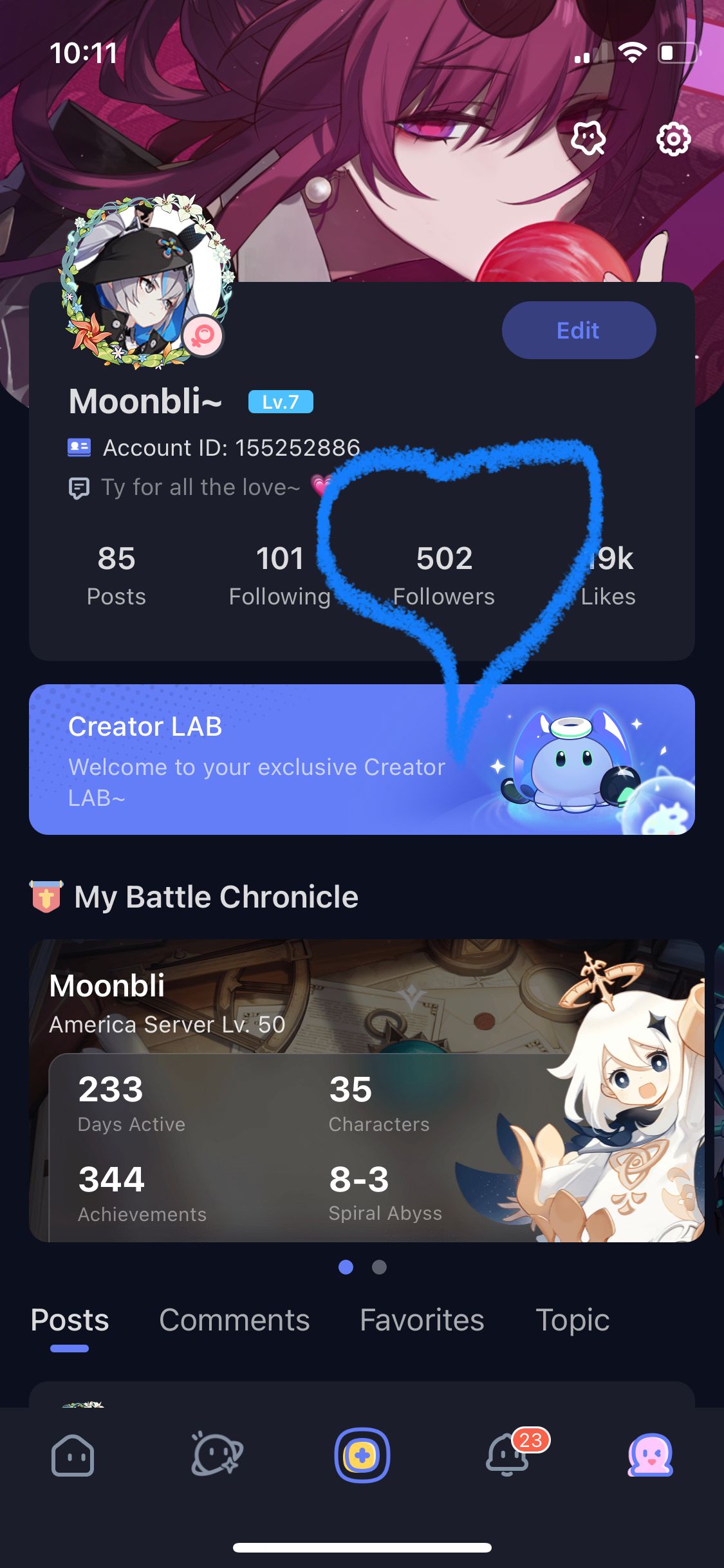Tap the Edit profile button

[x=579, y=330]
